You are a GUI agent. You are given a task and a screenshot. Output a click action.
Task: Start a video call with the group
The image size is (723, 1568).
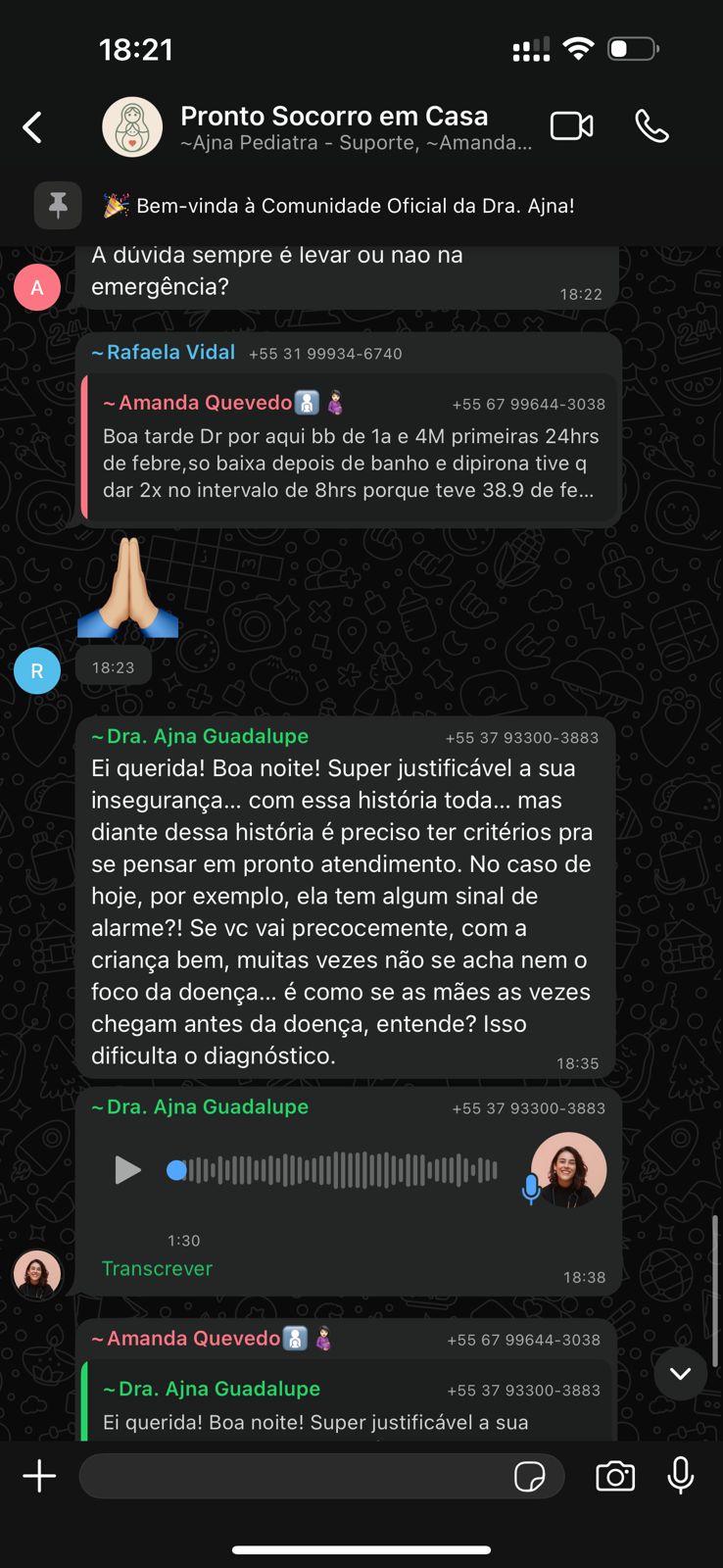(x=571, y=126)
